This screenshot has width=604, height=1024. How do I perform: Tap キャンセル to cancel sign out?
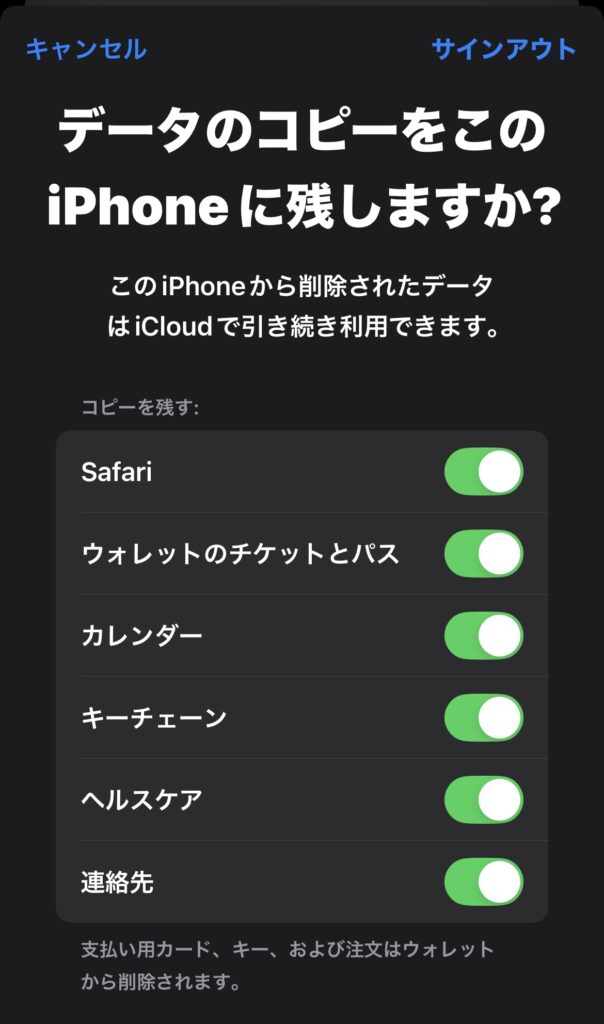point(86,50)
